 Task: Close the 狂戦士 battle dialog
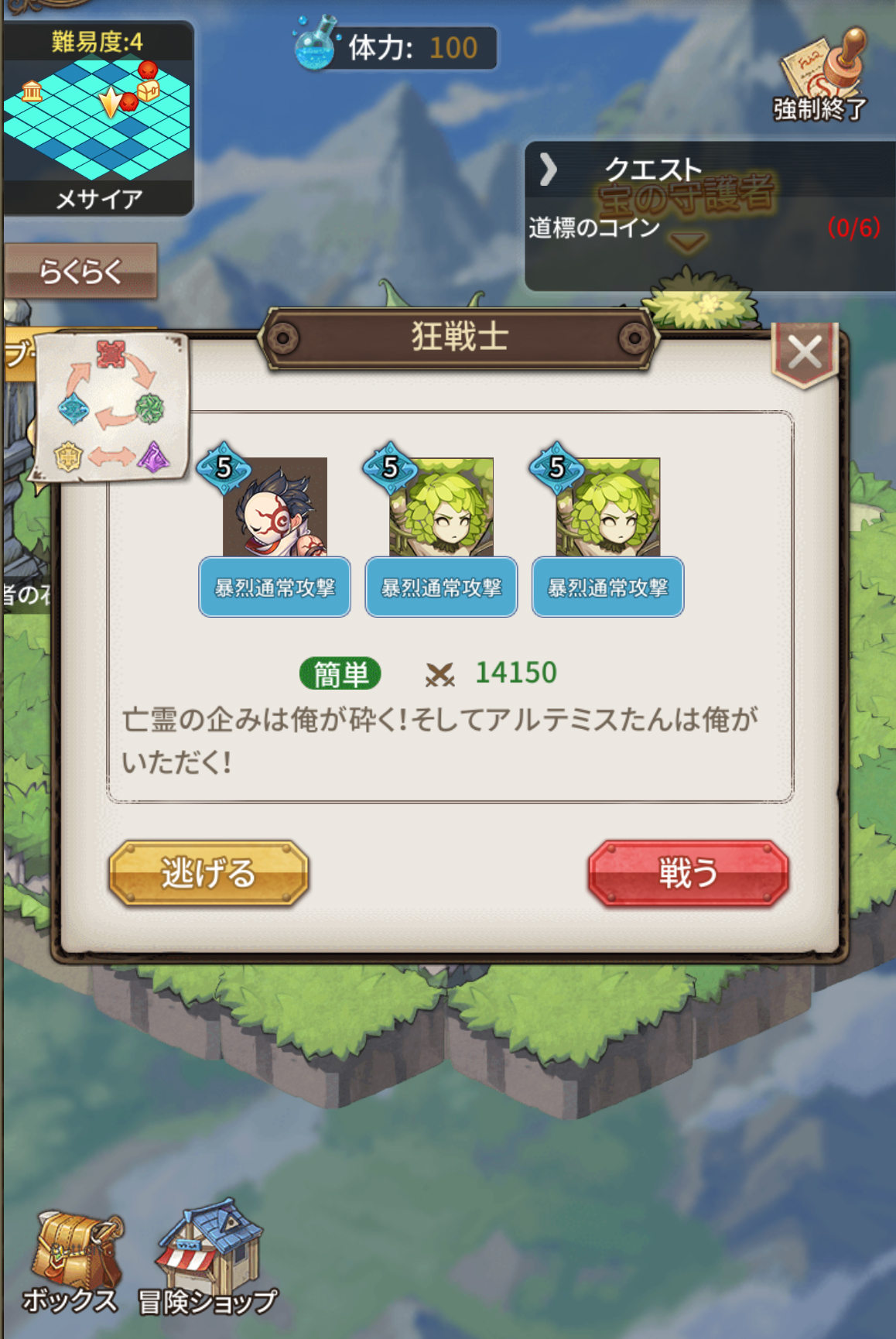805,354
